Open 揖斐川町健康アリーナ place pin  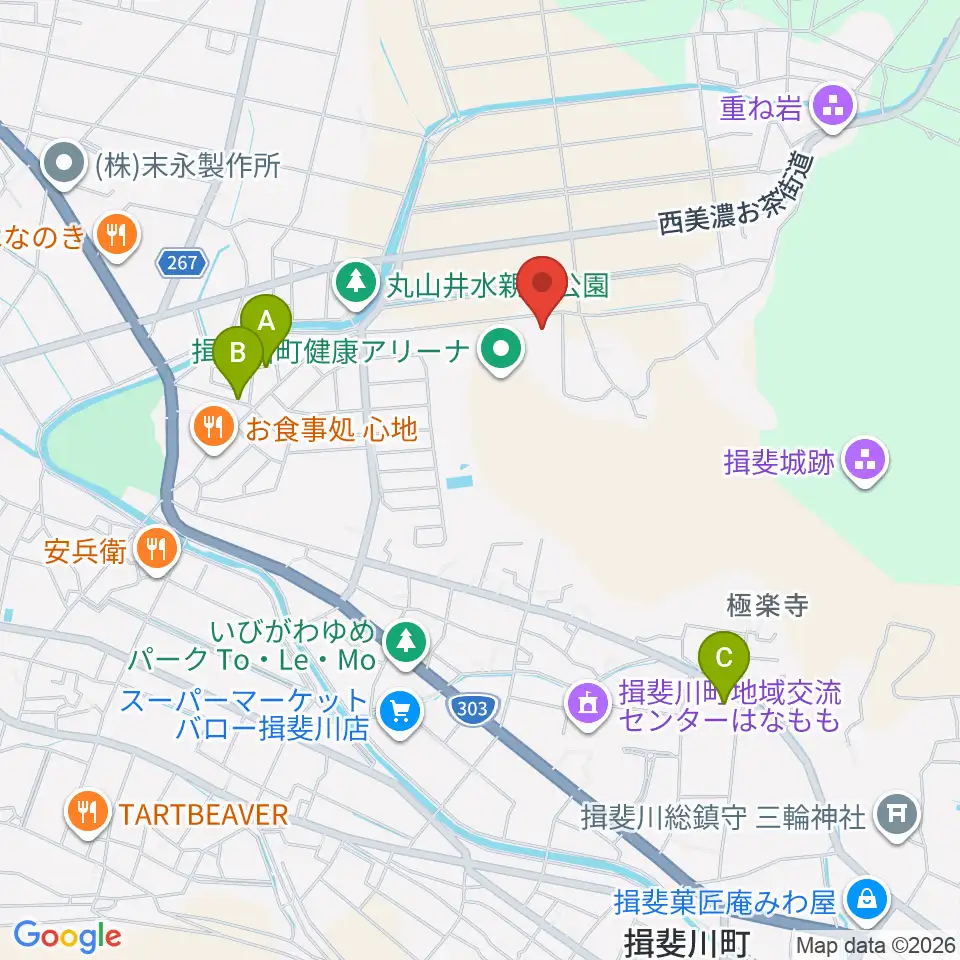click(501, 352)
